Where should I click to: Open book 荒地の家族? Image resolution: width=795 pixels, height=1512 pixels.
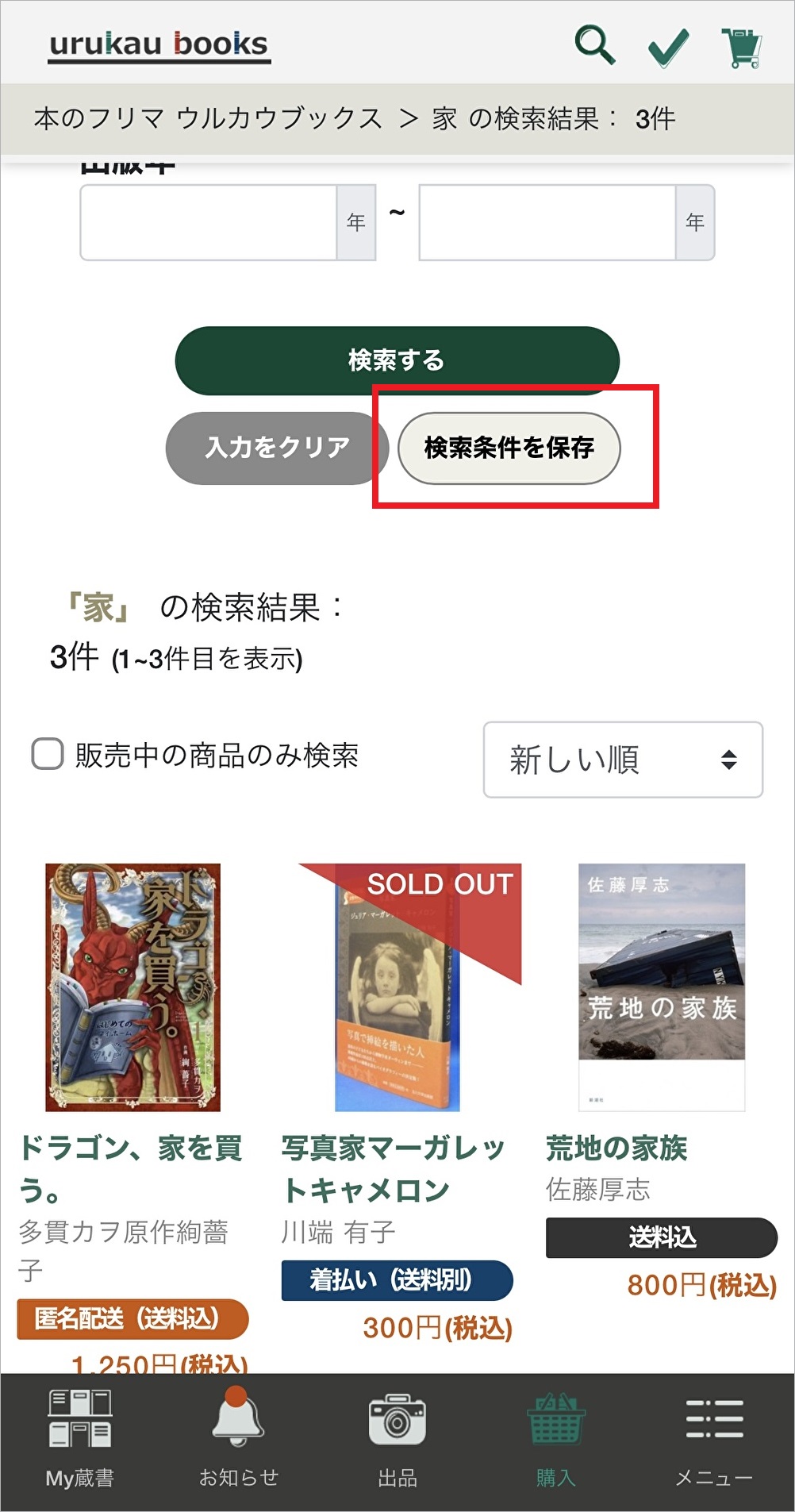(662, 987)
